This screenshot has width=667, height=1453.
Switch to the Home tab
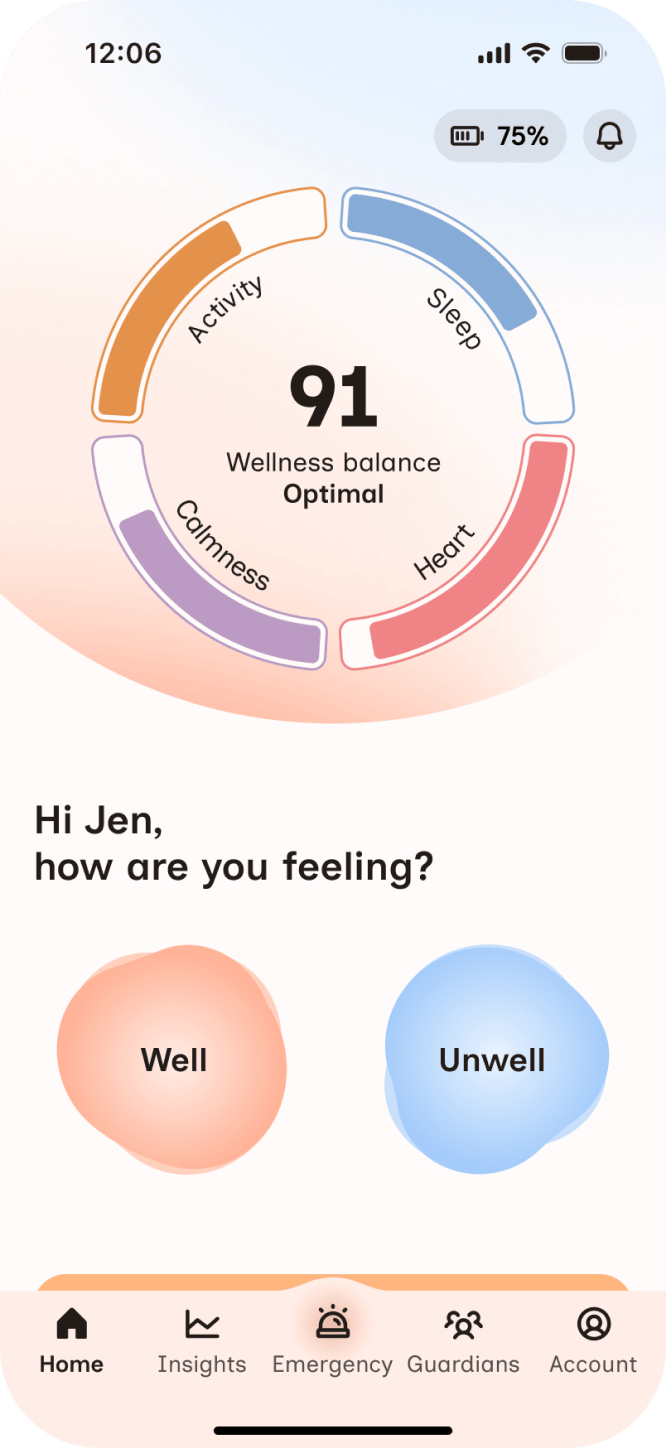point(71,1342)
